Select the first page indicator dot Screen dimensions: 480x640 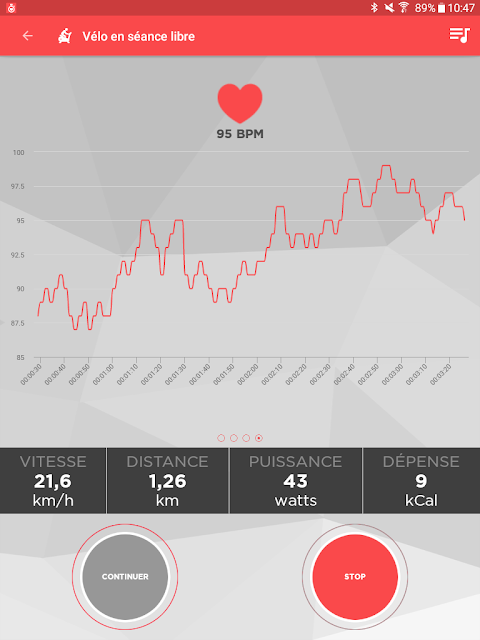221,438
